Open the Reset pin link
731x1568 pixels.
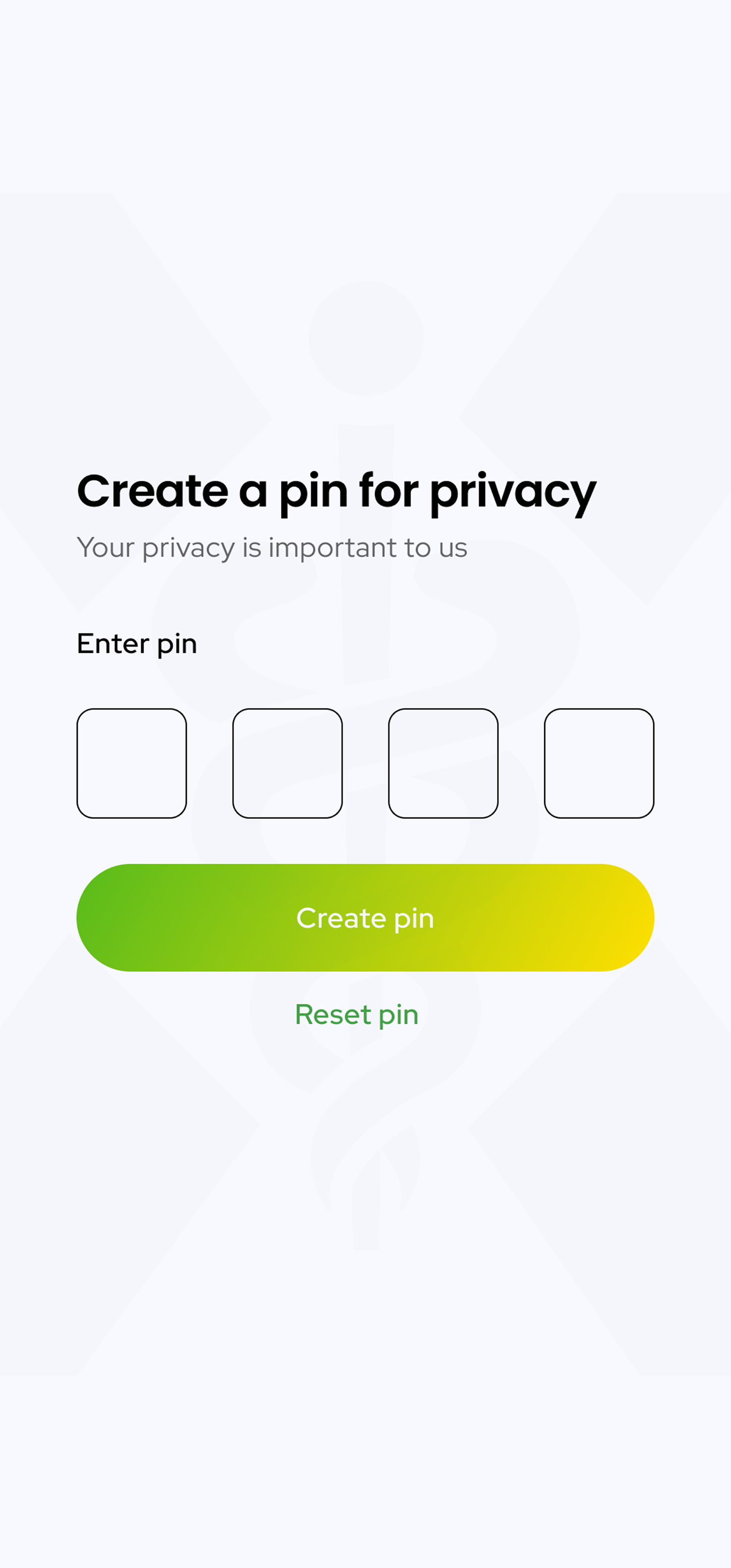coord(357,1015)
